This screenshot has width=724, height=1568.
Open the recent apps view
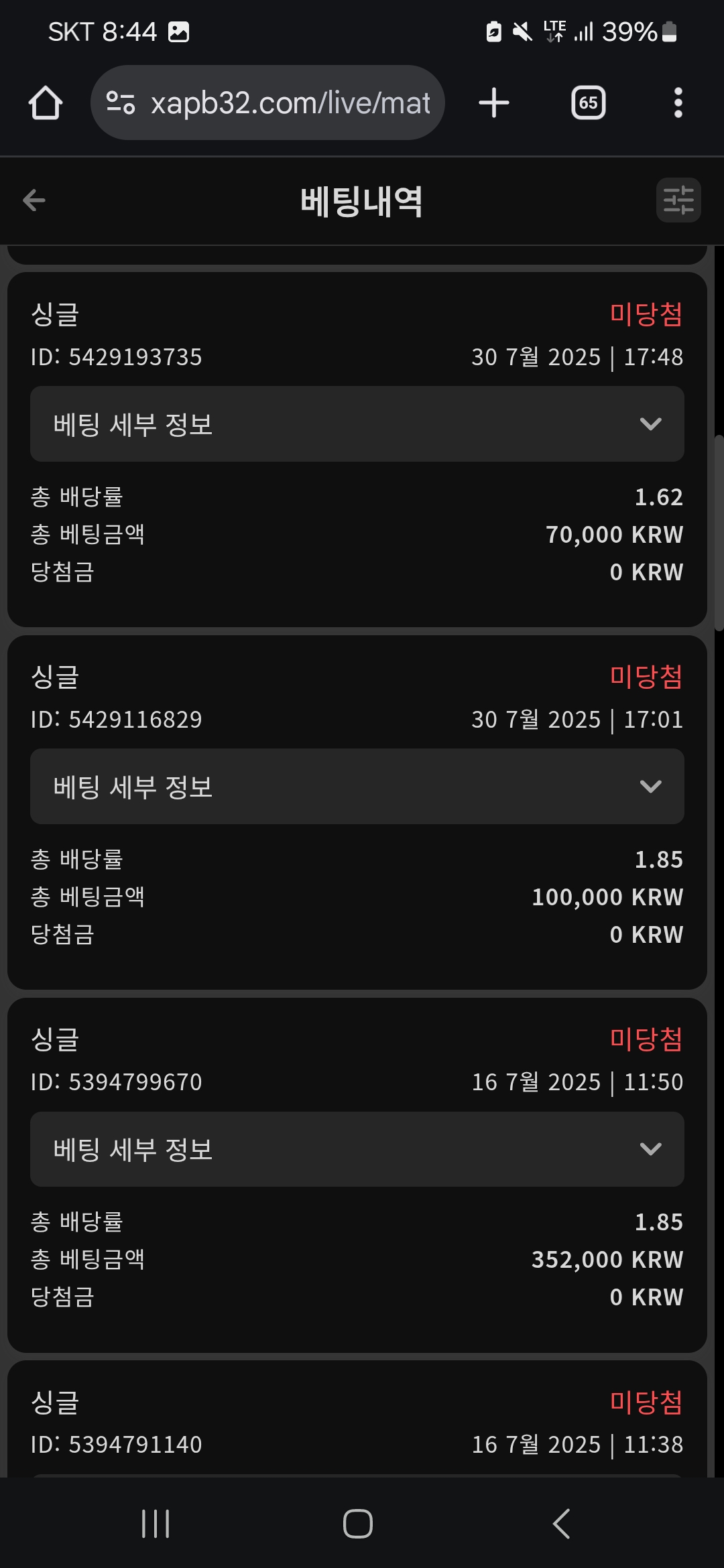[x=156, y=1524]
